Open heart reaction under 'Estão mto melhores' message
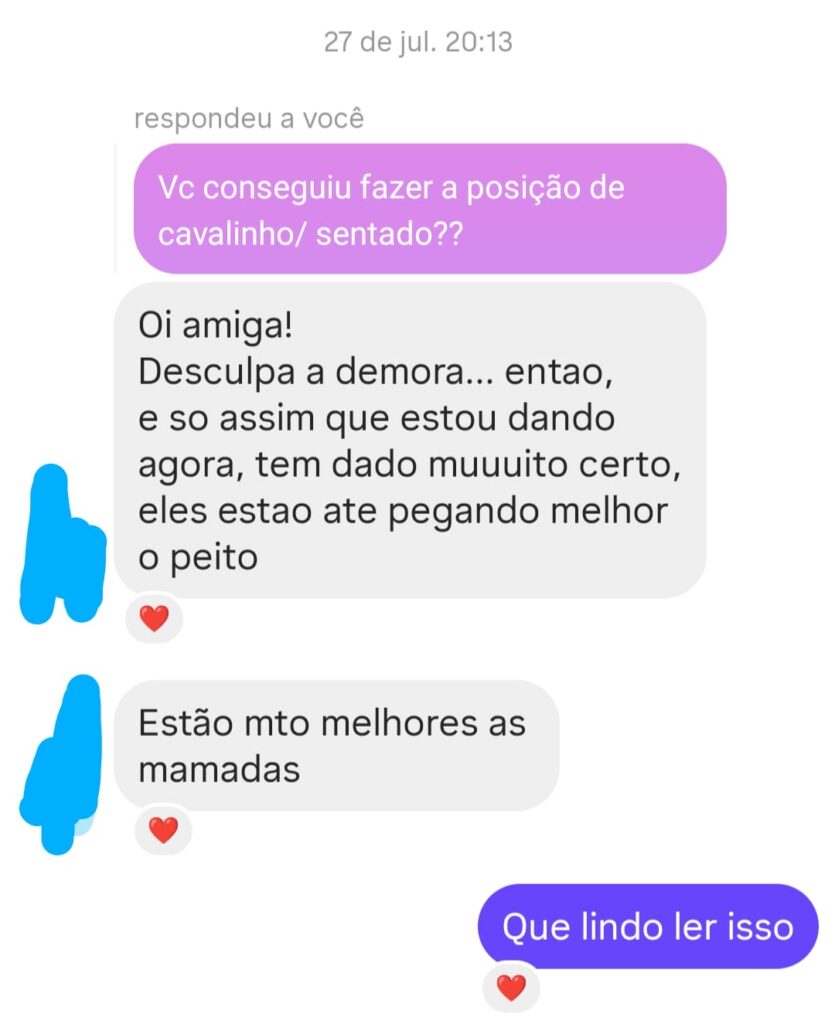Image resolution: width=835 pixels, height=1024 pixels. [x=163, y=829]
